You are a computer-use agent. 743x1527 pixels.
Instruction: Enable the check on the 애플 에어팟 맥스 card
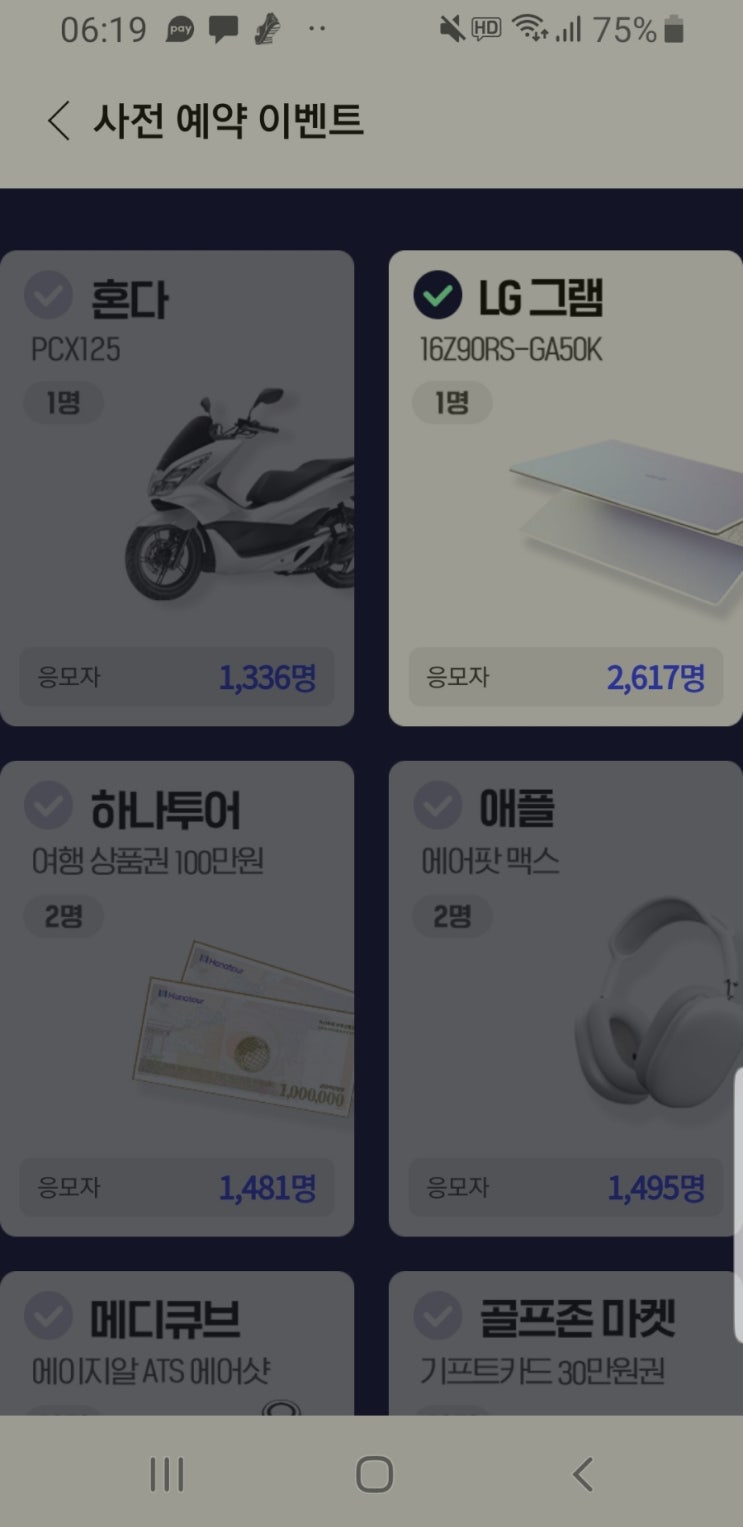tap(436, 806)
